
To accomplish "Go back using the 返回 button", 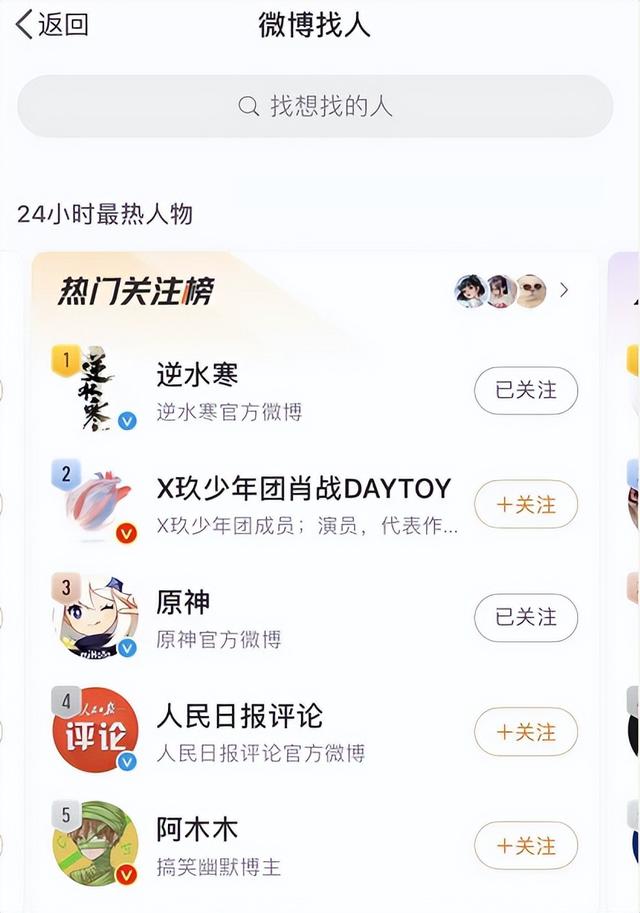I will tap(52, 25).
